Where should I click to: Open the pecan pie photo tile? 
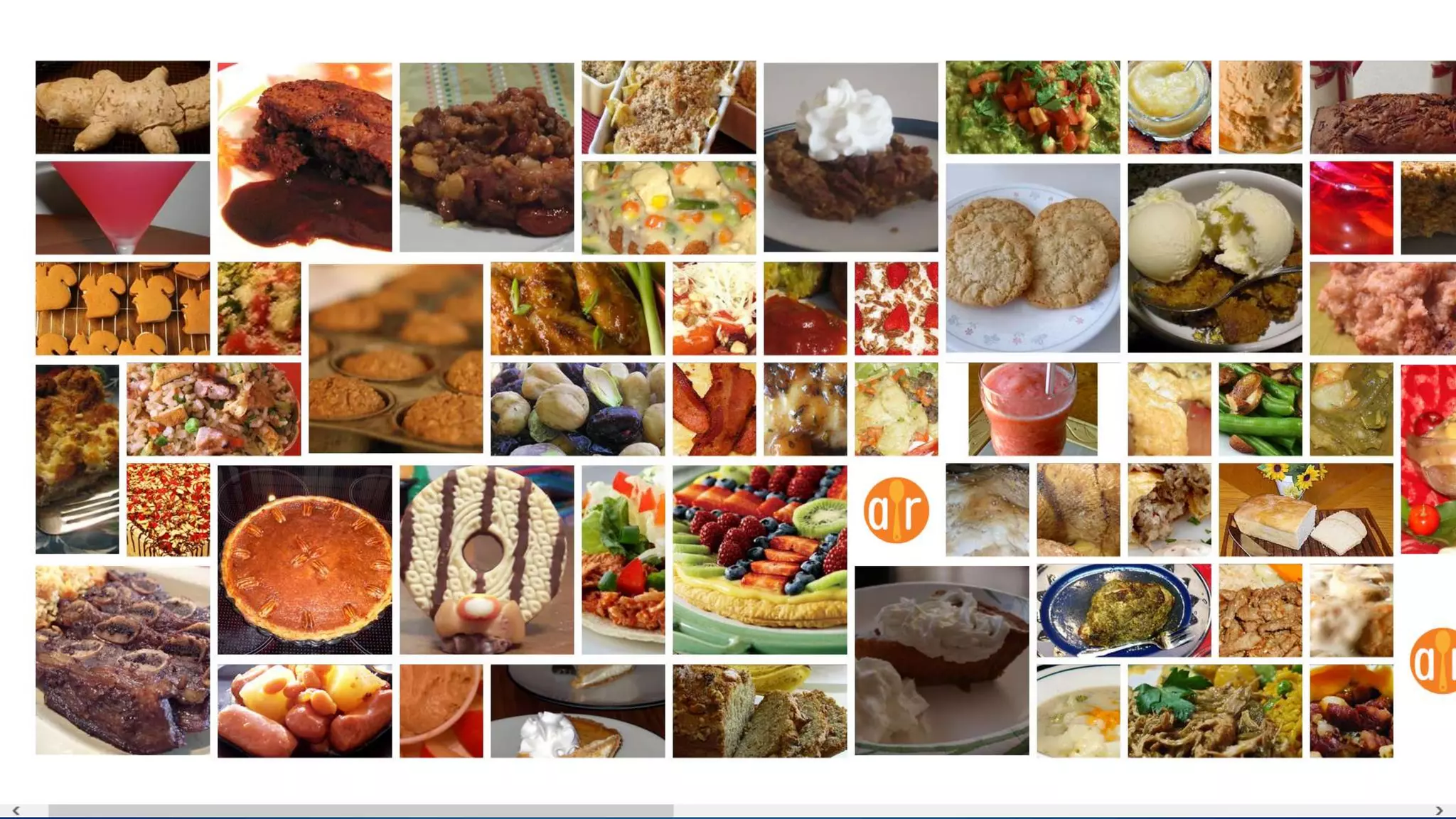click(304, 560)
